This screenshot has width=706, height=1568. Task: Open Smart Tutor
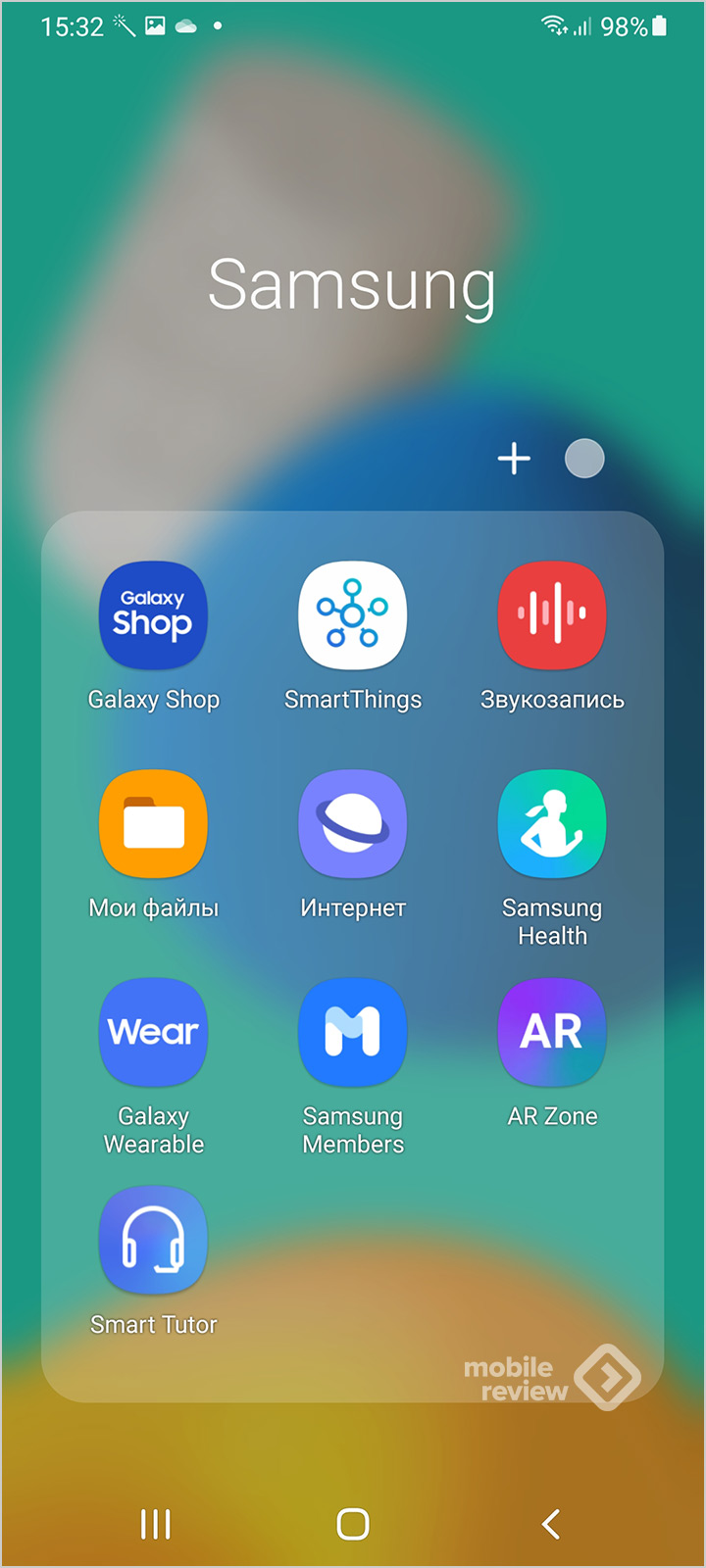click(153, 1241)
